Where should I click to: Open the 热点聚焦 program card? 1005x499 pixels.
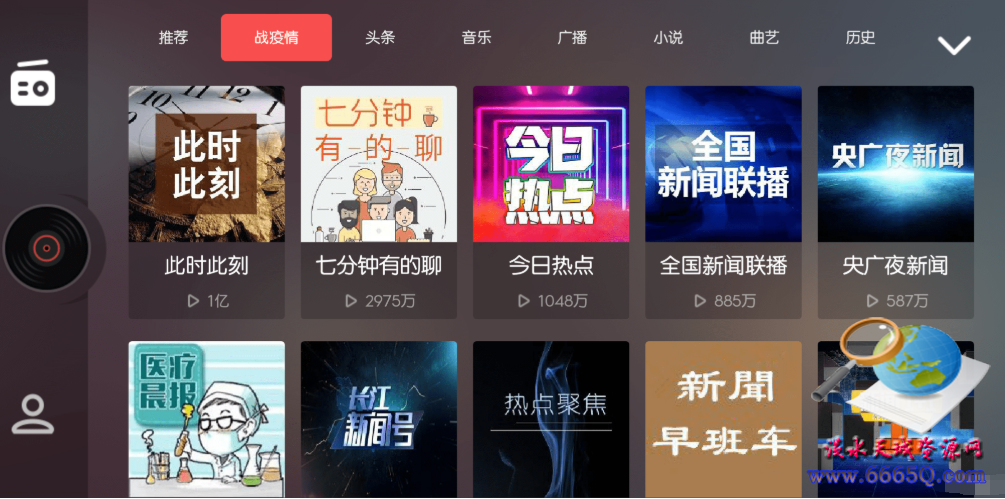pos(550,420)
